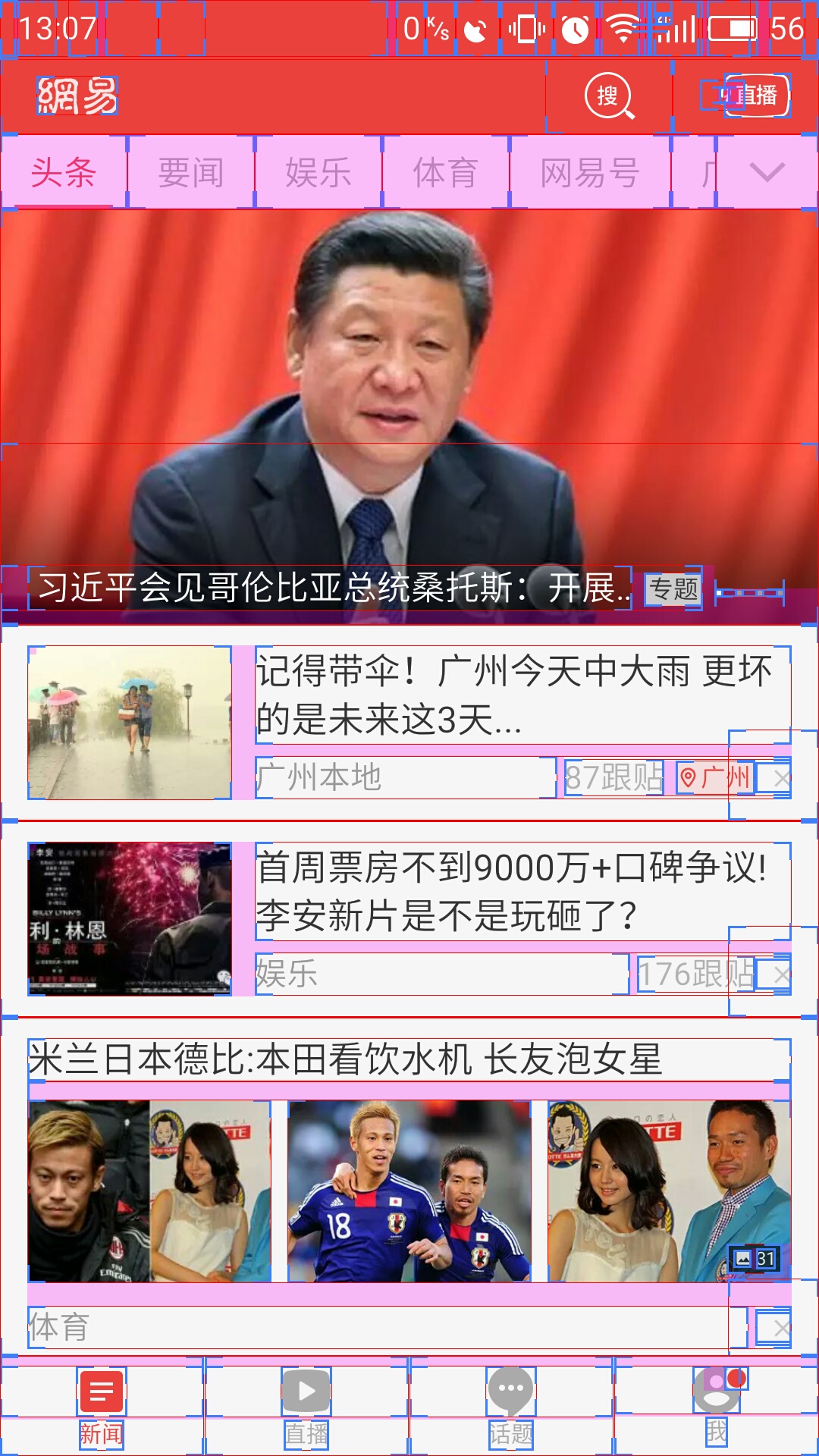Go to the 直播 bottom tab
Image resolution: width=819 pixels, height=1456 pixels.
pos(306,1407)
